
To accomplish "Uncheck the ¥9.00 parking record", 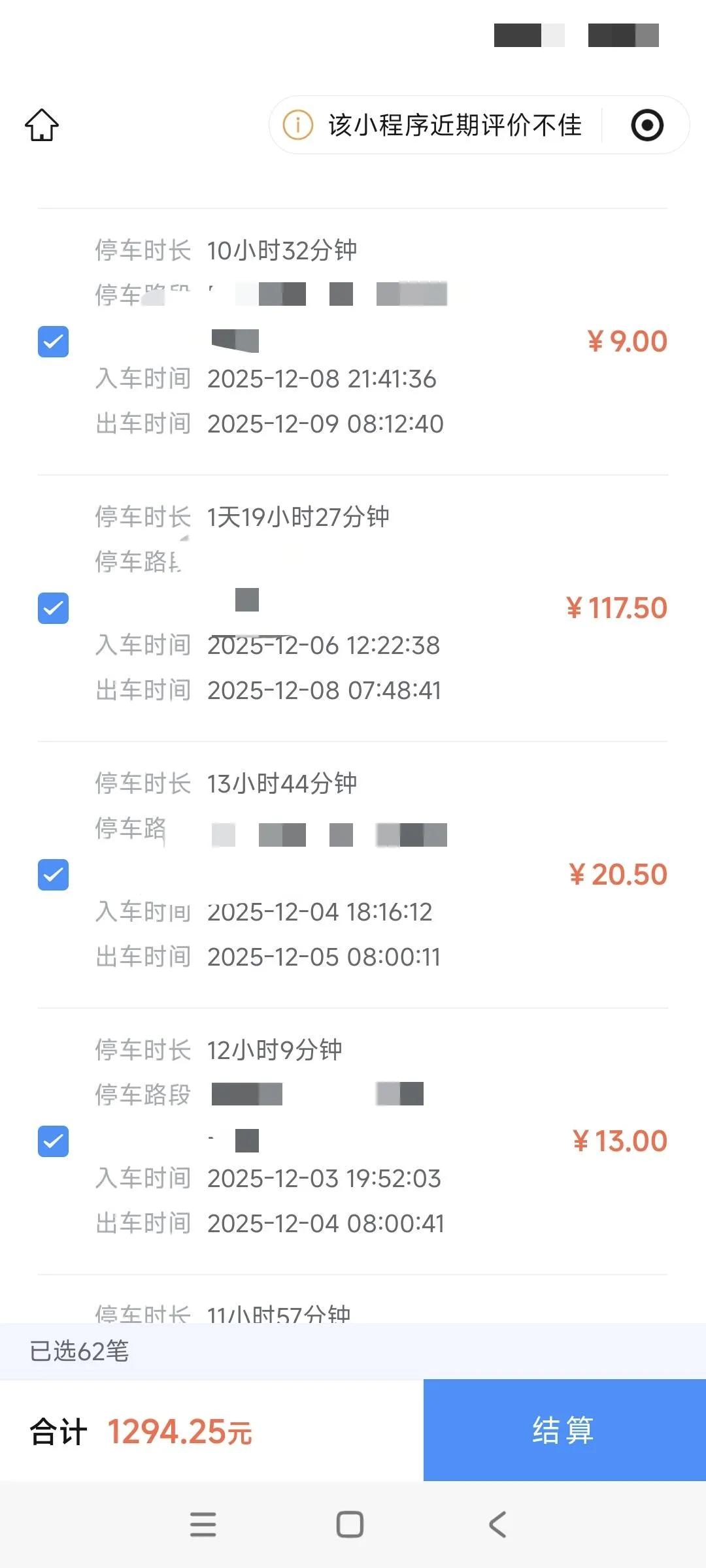I will (54, 341).
